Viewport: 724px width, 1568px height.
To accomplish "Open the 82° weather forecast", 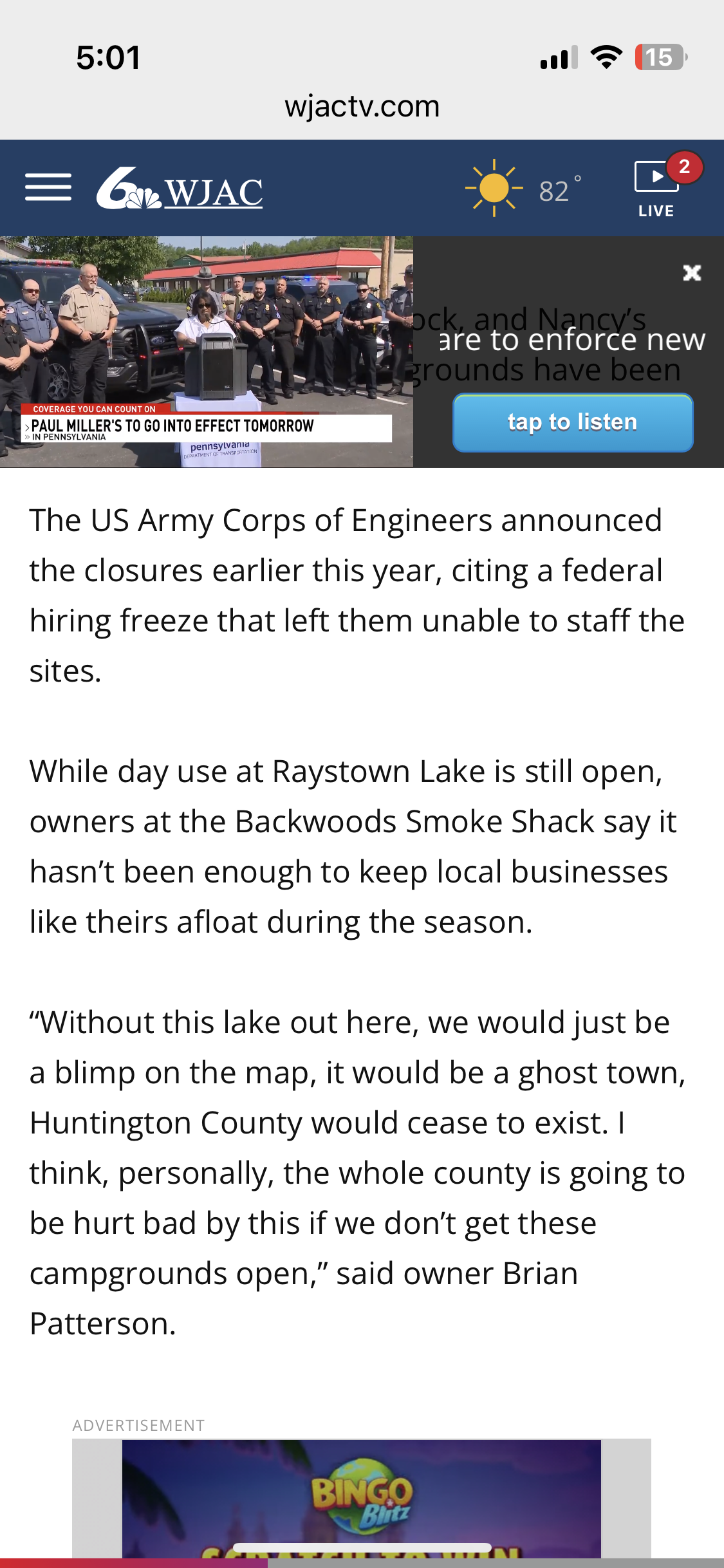I will (x=523, y=189).
